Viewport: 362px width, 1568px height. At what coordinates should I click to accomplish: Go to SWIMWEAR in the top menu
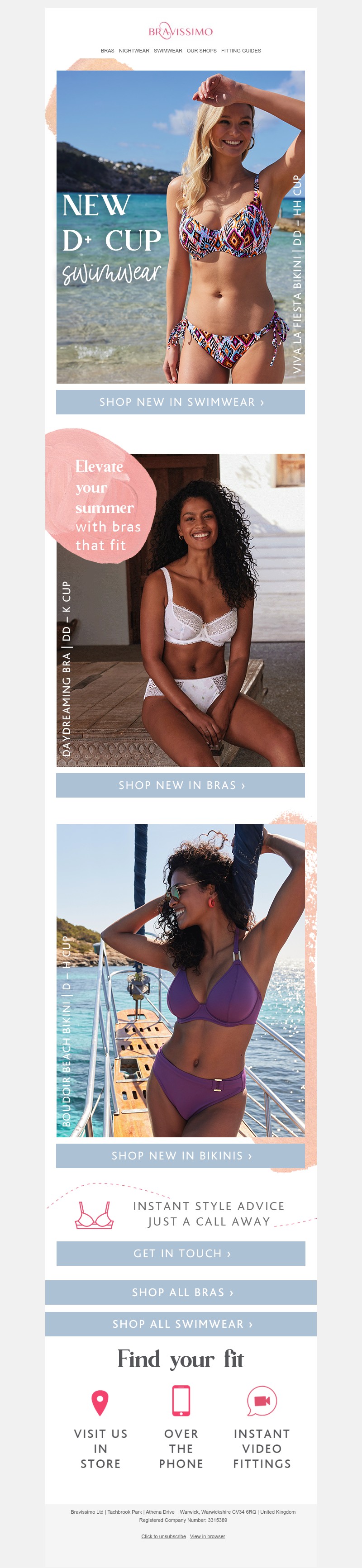click(x=168, y=51)
